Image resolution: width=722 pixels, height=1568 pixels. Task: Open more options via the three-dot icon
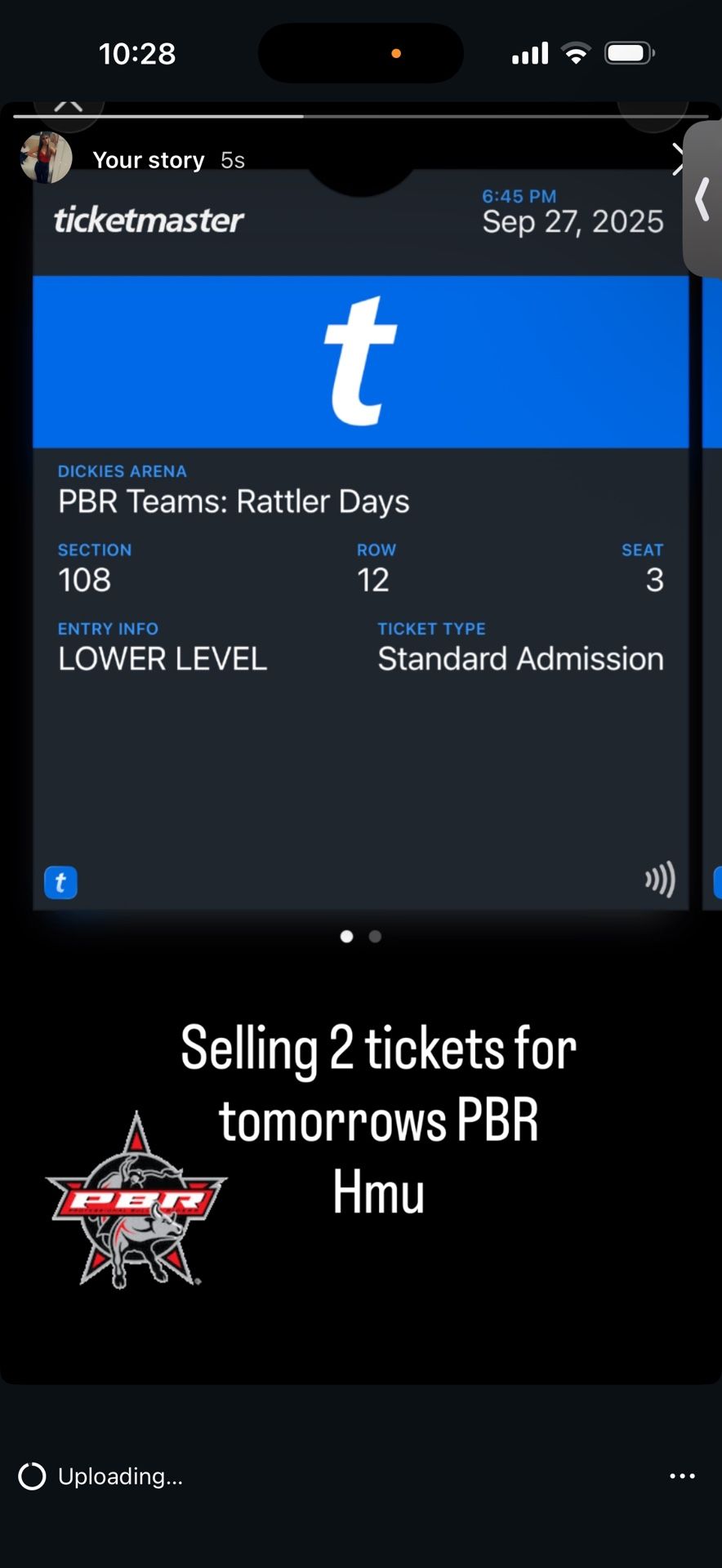pos(683,1477)
